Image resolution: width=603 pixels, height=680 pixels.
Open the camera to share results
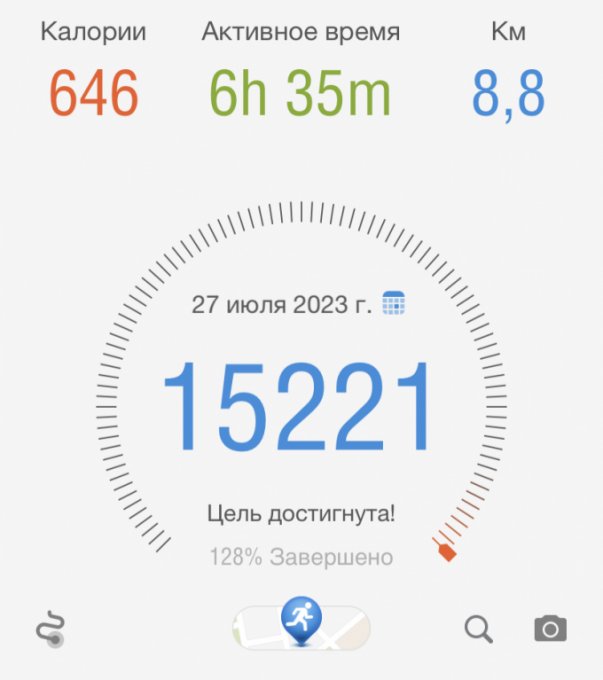pos(550,629)
